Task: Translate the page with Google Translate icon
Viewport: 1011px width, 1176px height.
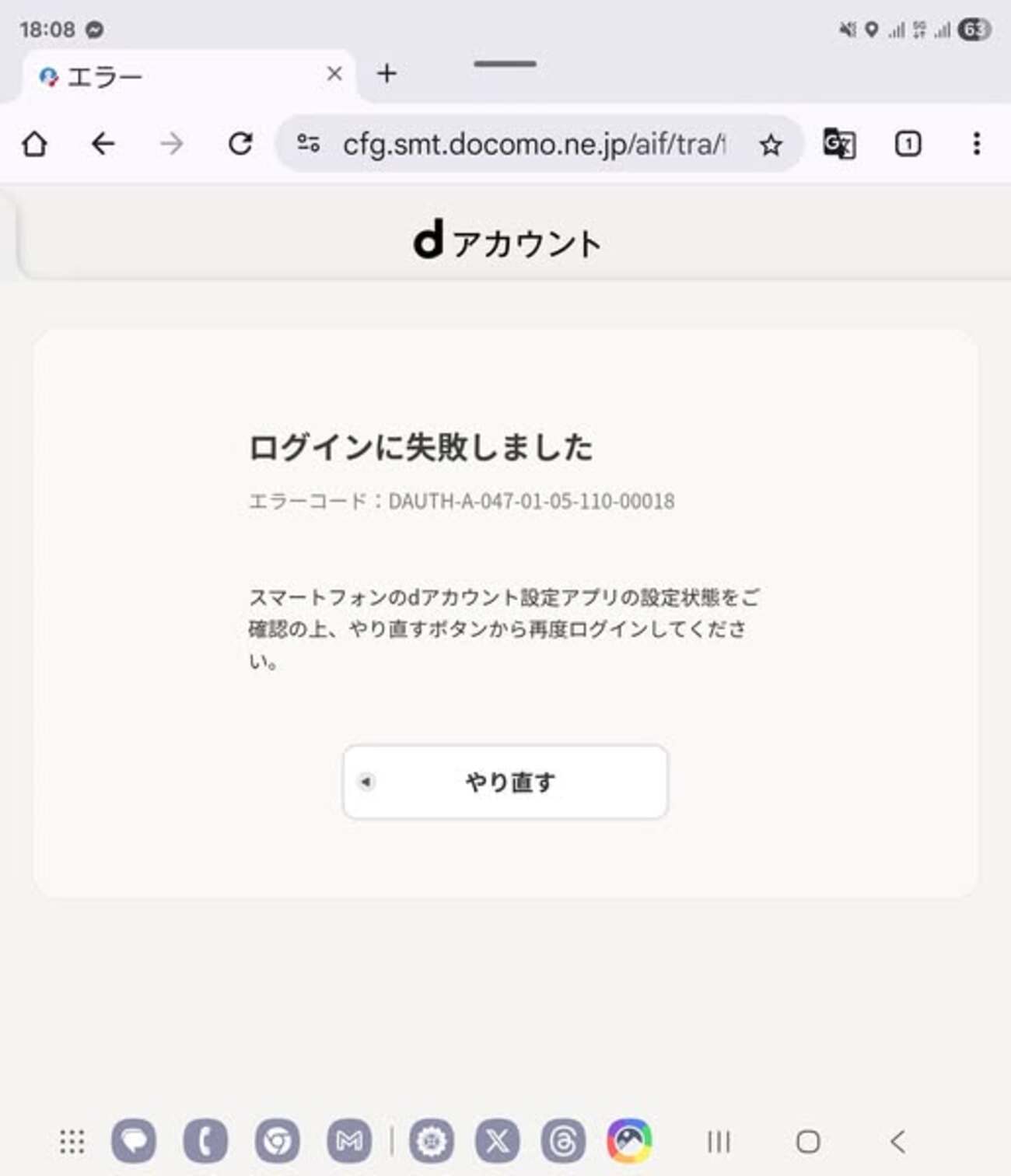Action: click(839, 144)
